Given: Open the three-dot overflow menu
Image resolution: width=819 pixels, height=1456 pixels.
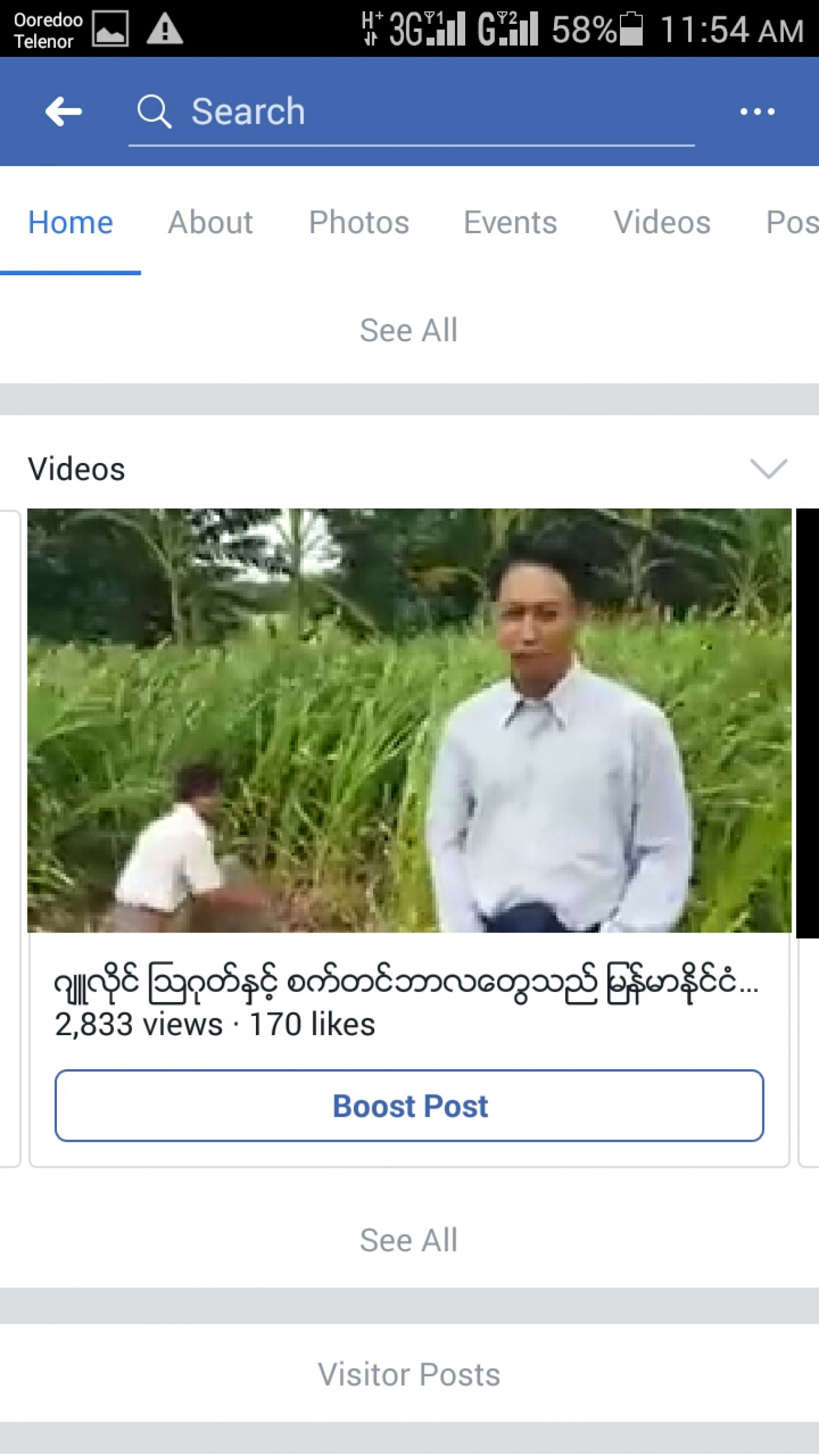Looking at the screenshot, I should [757, 112].
